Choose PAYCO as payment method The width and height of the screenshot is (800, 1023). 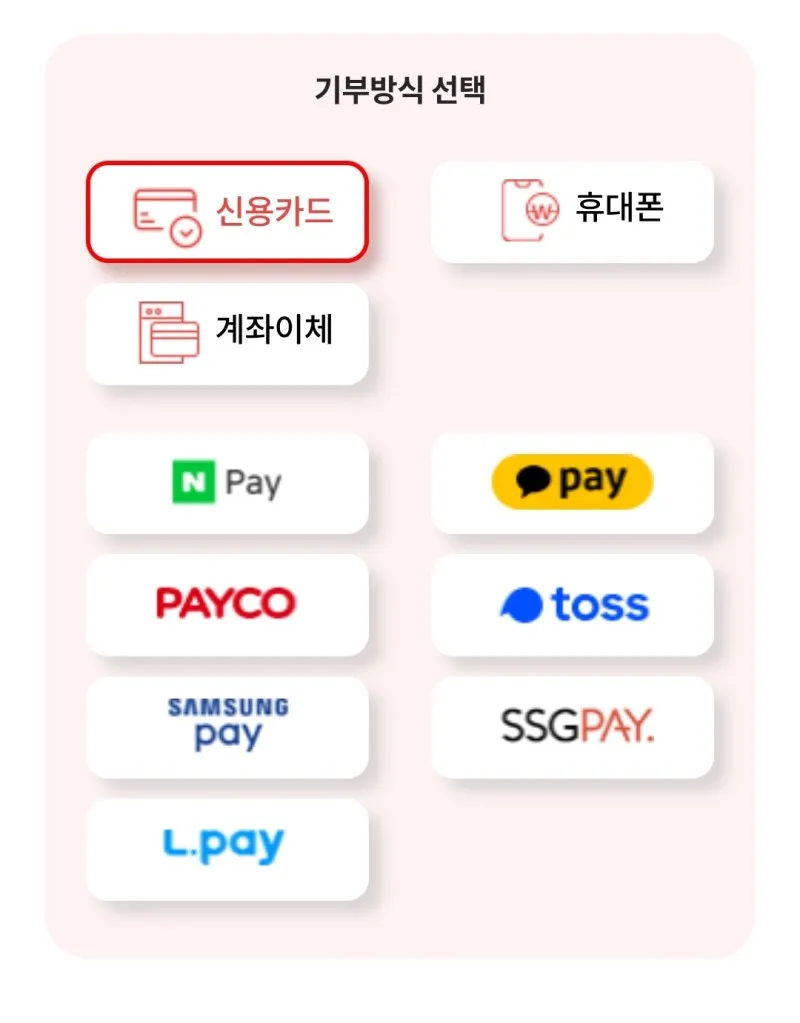pos(227,604)
